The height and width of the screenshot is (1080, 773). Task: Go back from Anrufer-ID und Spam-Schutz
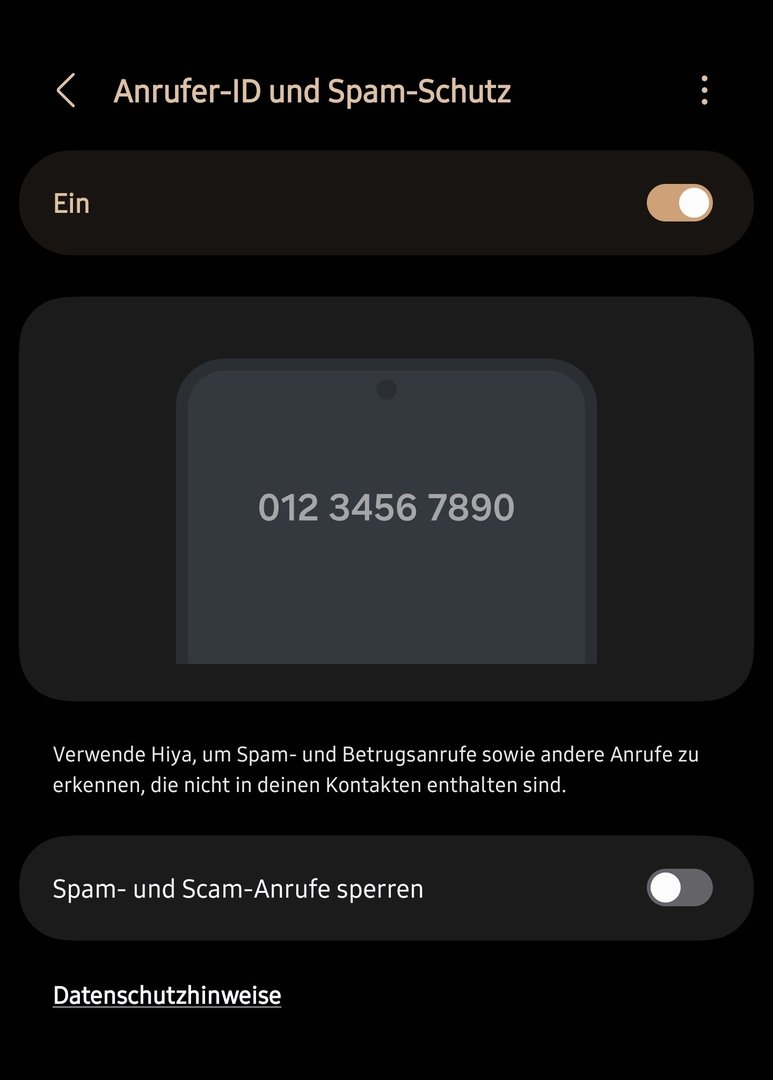(66, 91)
